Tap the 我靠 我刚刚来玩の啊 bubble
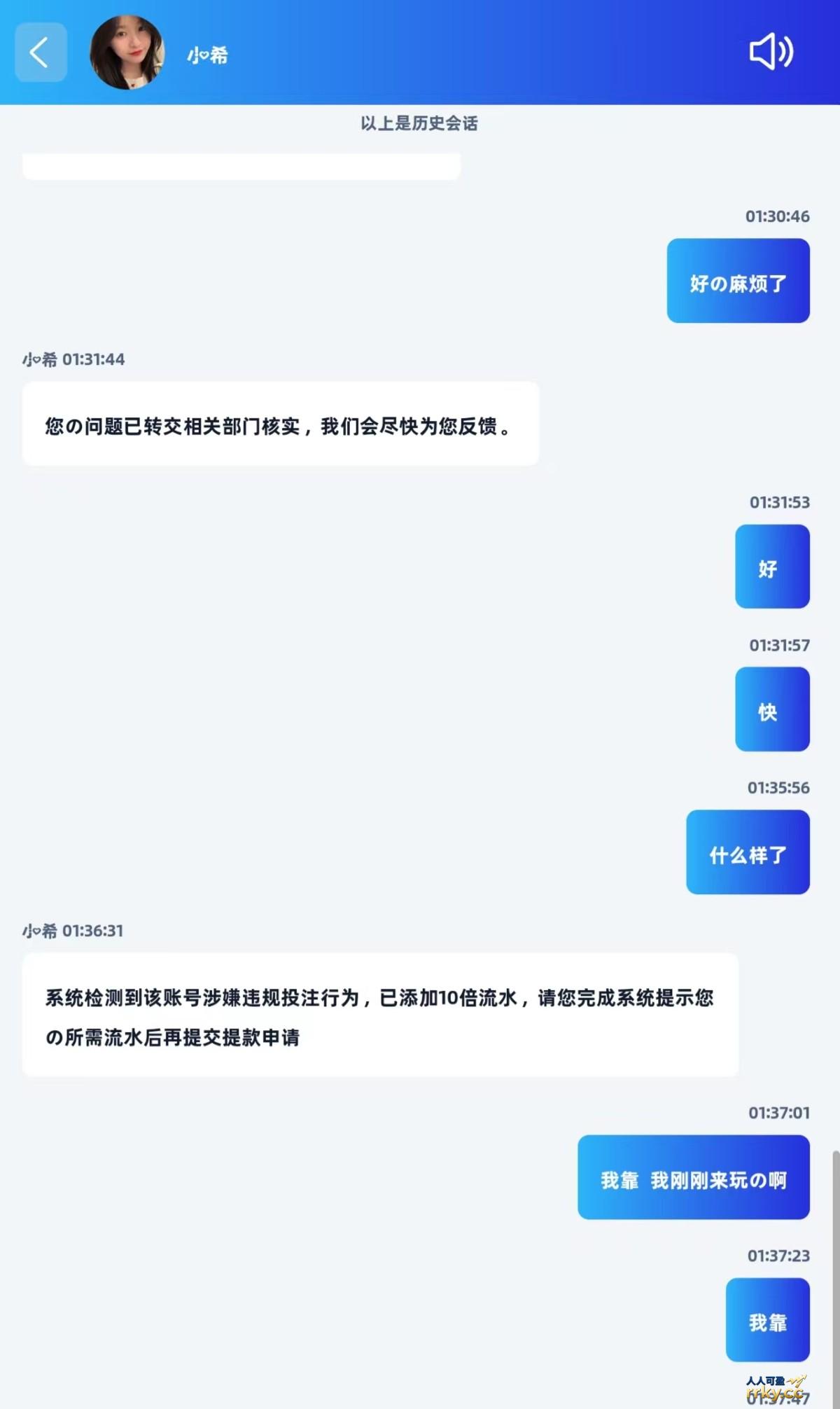The height and width of the screenshot is (1409, 840). [694, 1177]
